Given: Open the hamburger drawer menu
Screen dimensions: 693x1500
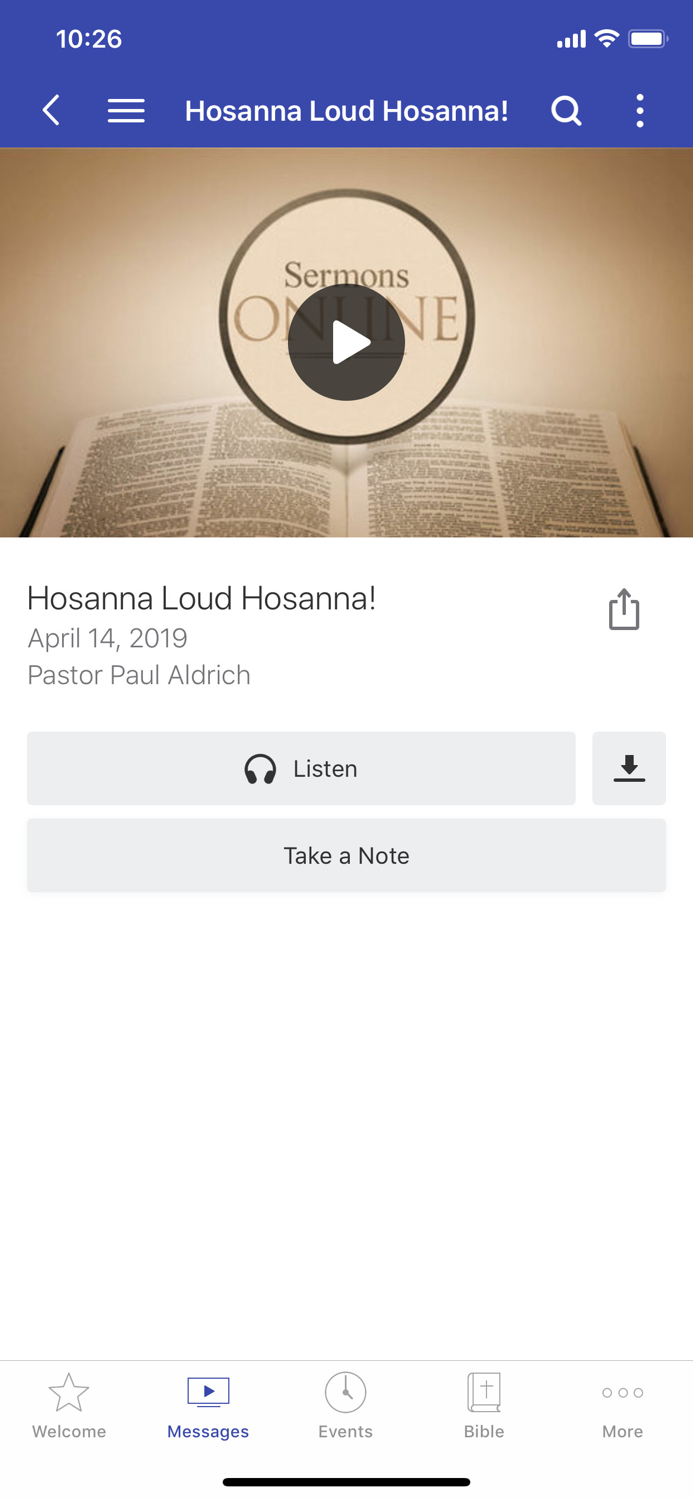Looking at the screenshot, I should click(x=126, y=110).
